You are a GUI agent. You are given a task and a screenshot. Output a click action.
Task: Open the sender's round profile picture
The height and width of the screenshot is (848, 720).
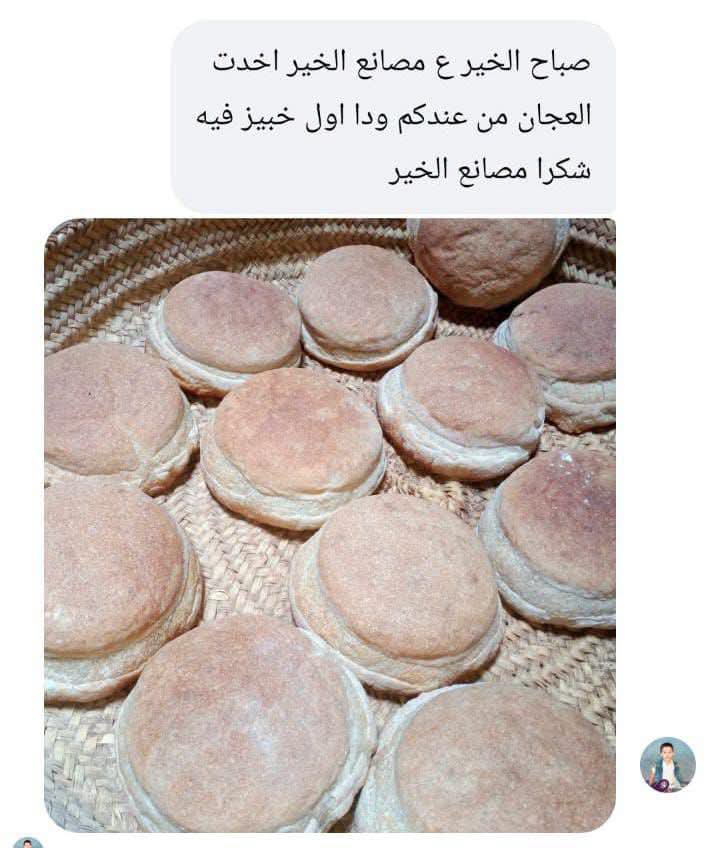coord(668,765)
